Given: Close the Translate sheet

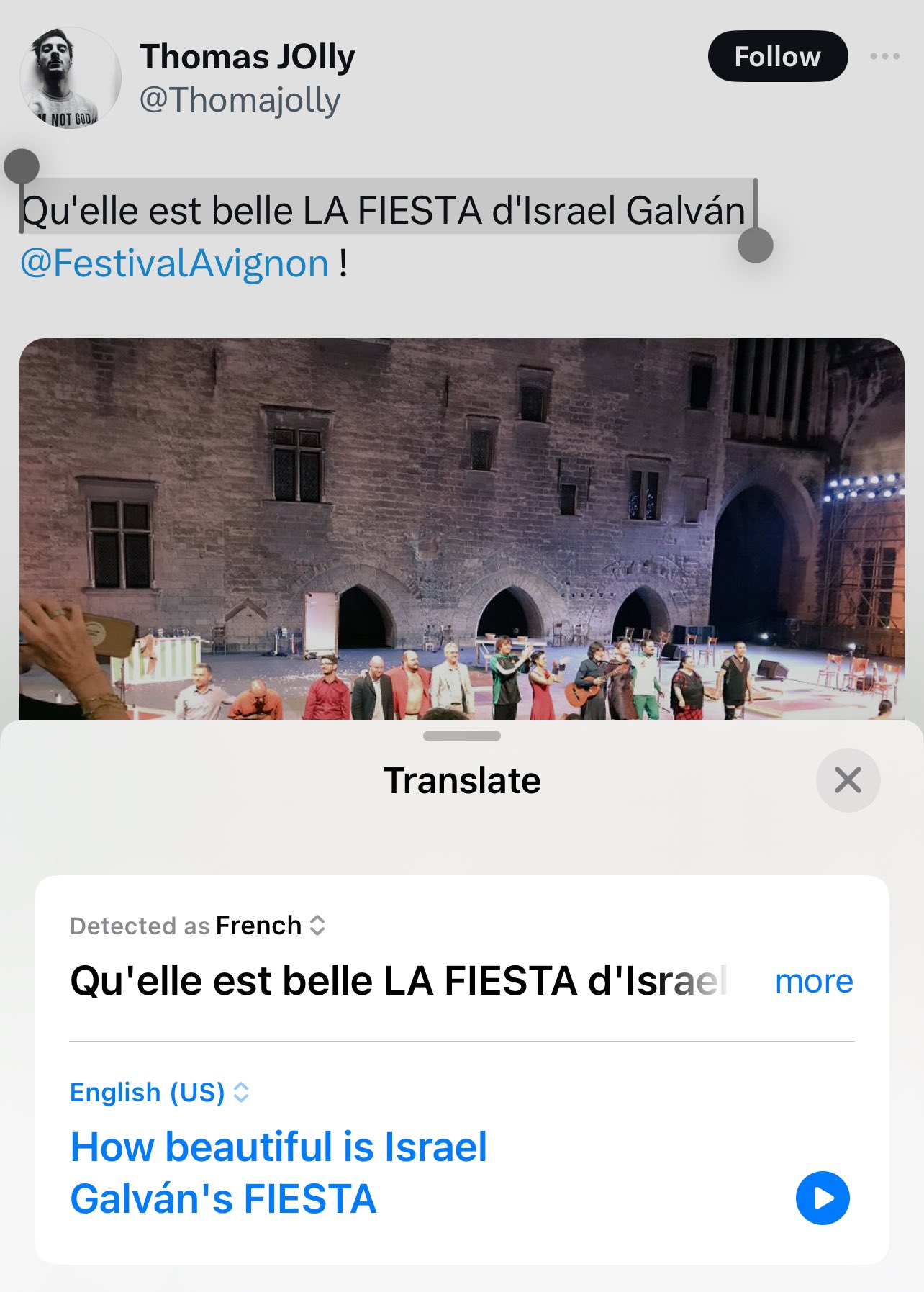Looking at the screenshot, I should pos(847,780).
